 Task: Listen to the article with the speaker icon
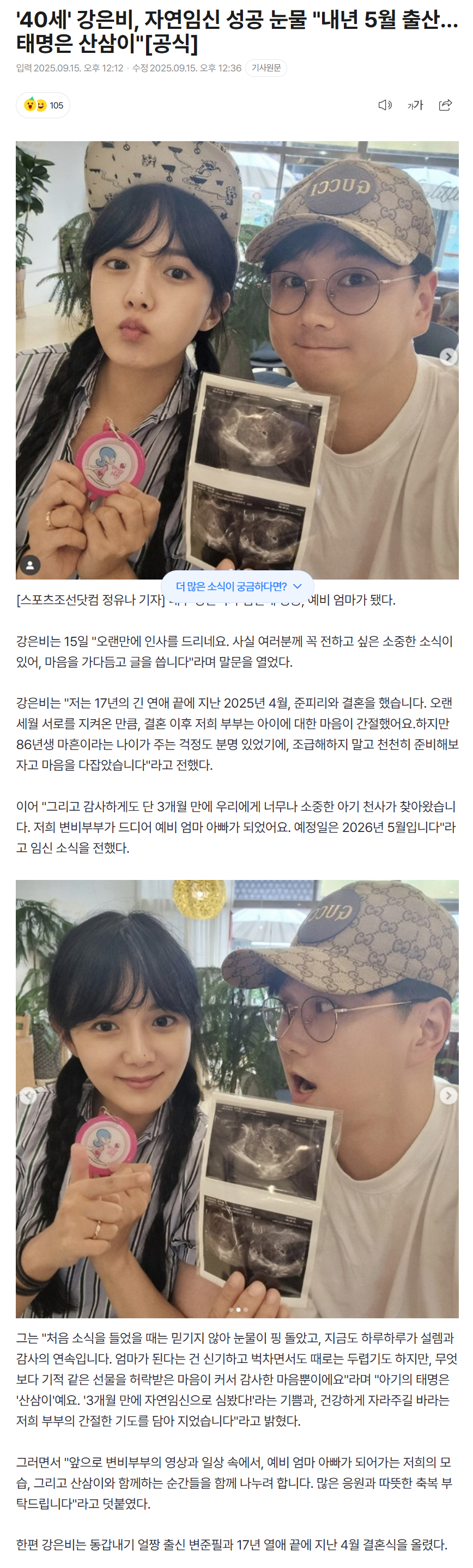pos(385,105)
